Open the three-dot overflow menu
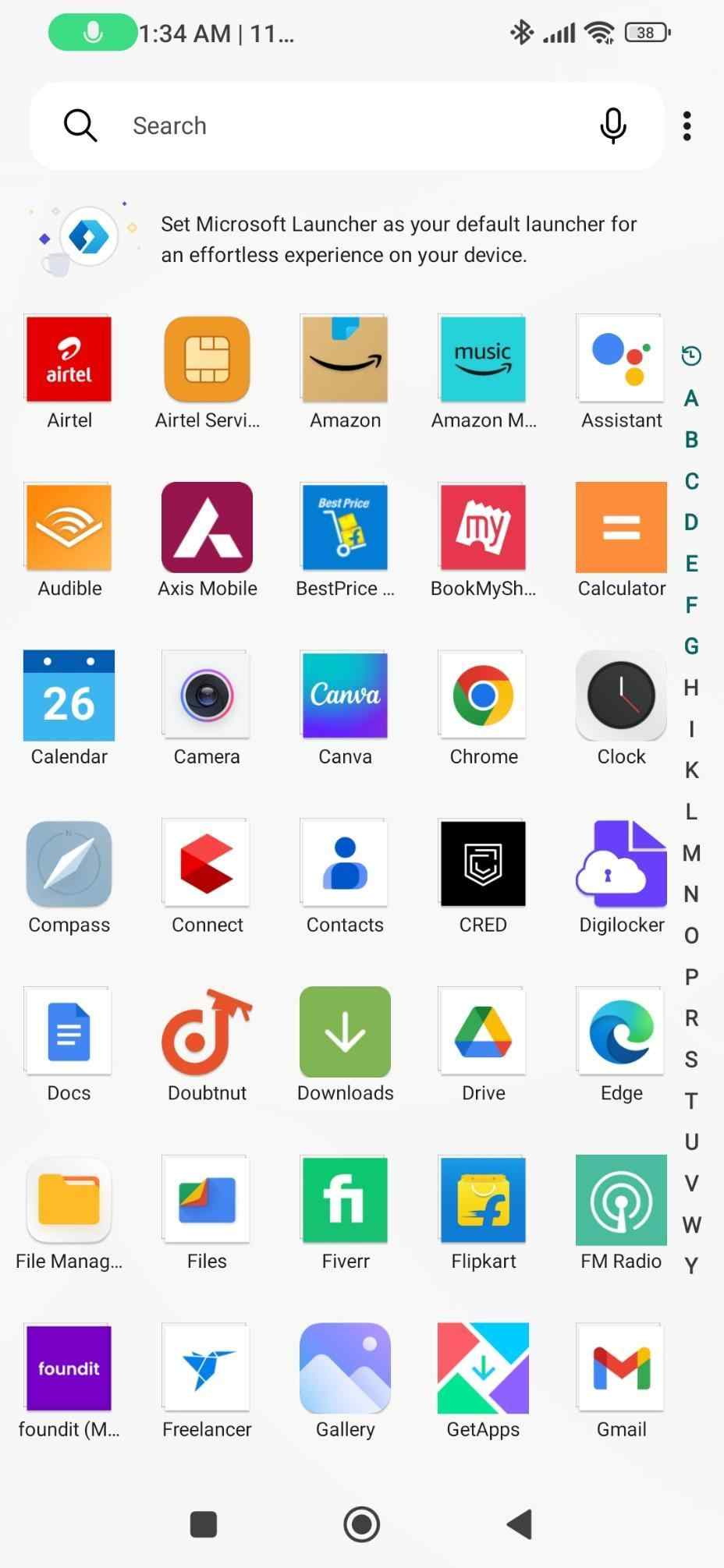 [687, 126]
